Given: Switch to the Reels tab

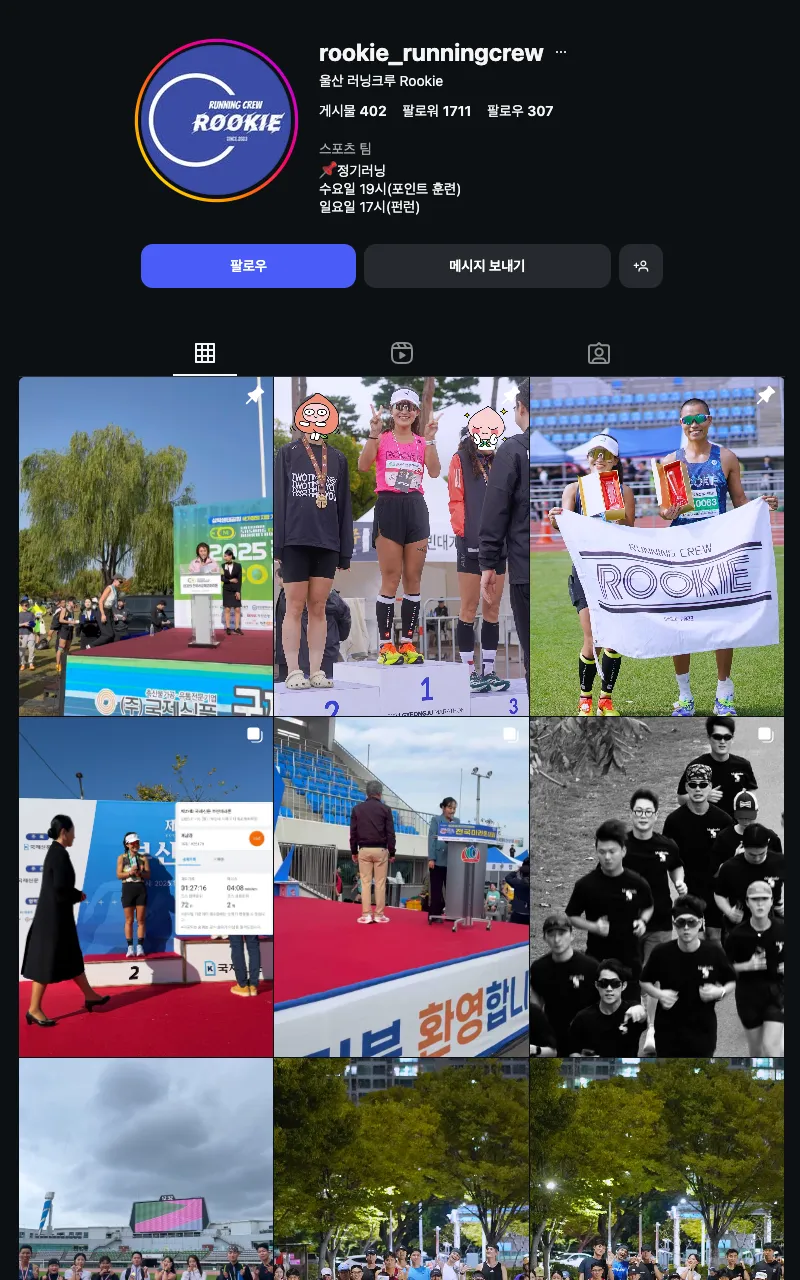Looking at the screenshot, I should pos(402,353).
